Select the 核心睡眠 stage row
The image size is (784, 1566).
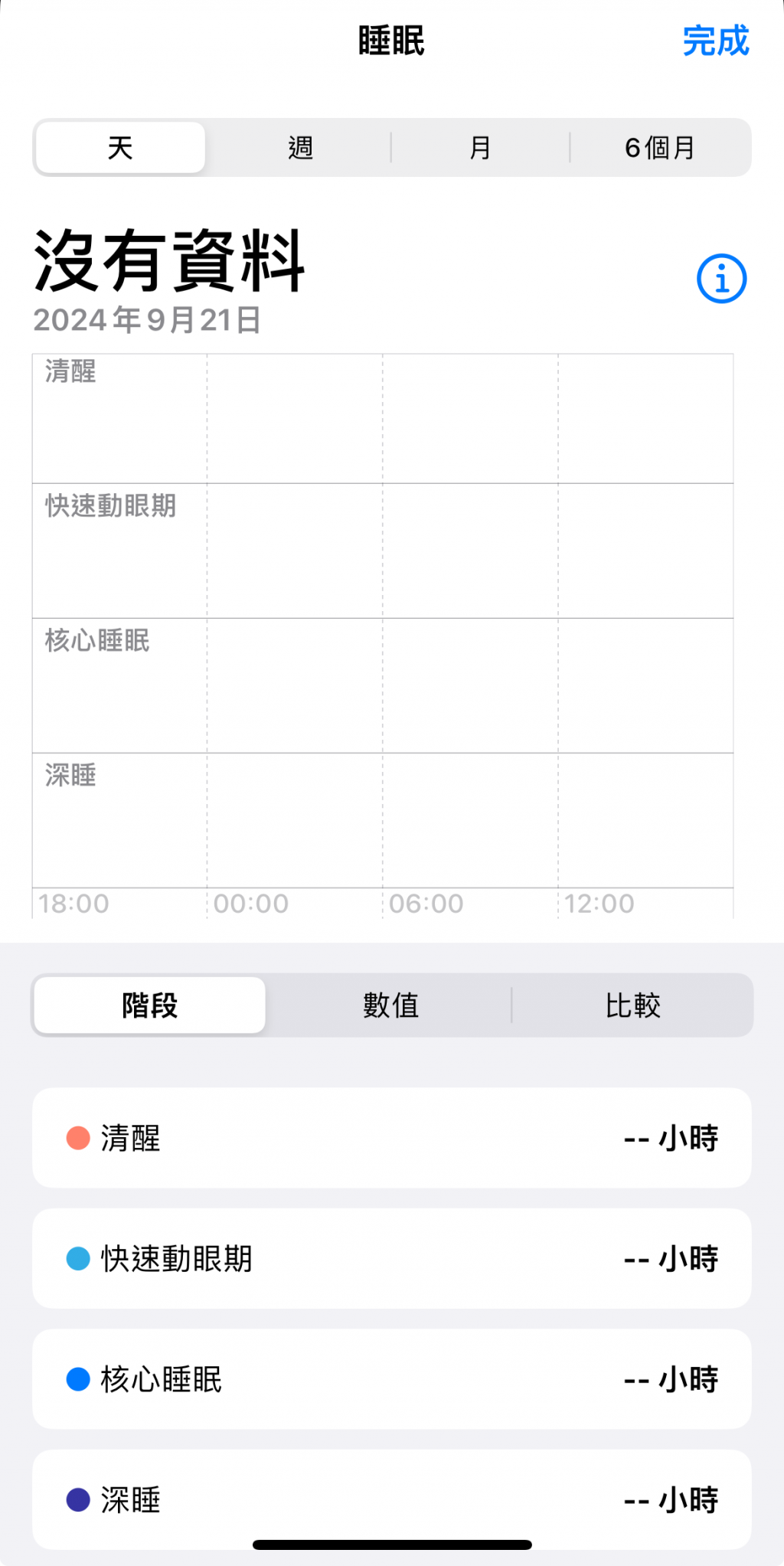[x=391, y=1379]
